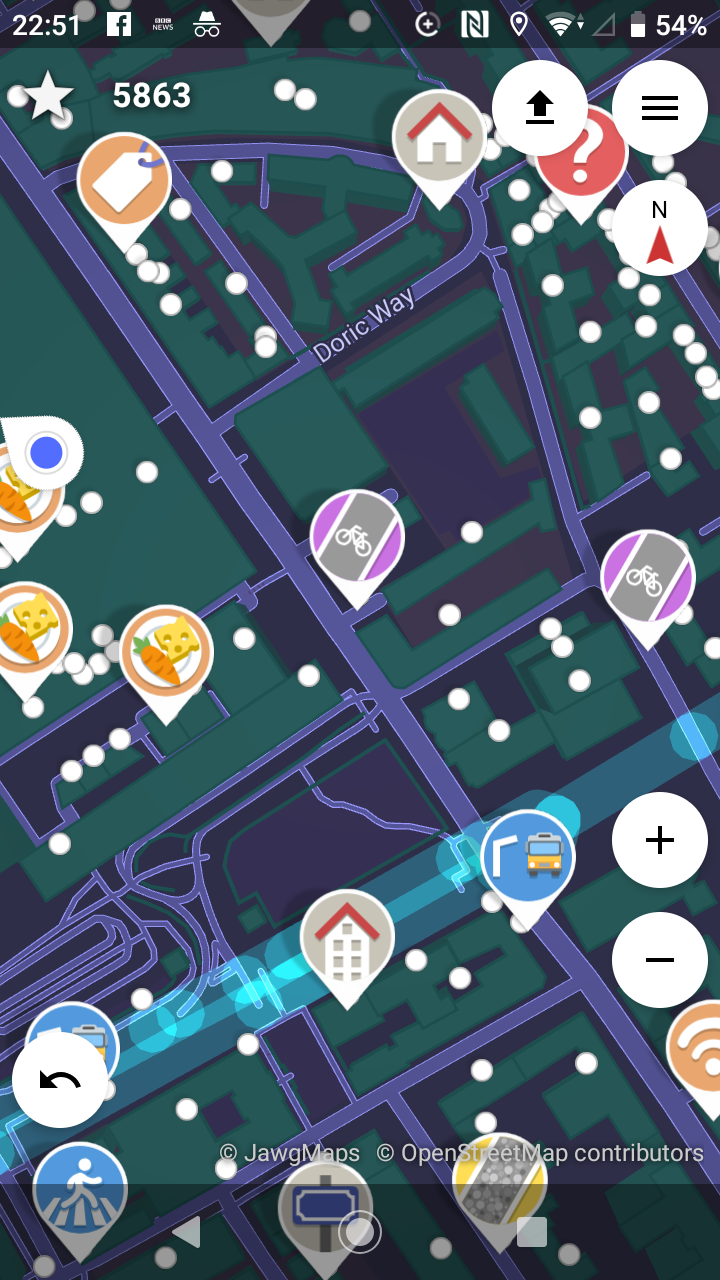Zoom out with the minus button
This screenshot has height=1280, width=720.
click(x=660, y=960)
